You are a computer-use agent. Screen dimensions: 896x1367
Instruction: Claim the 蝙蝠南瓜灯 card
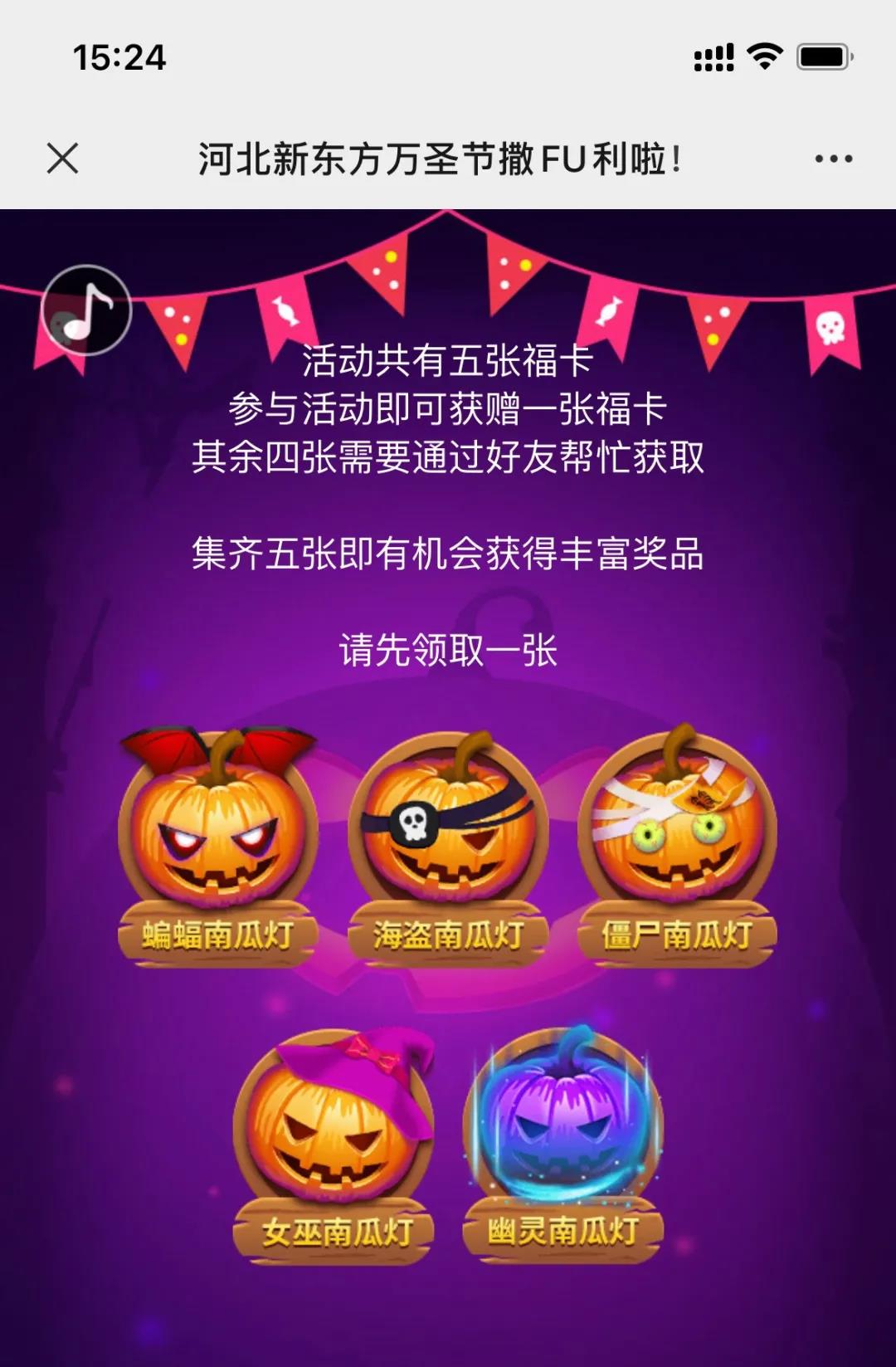click(x=218, y=847)
